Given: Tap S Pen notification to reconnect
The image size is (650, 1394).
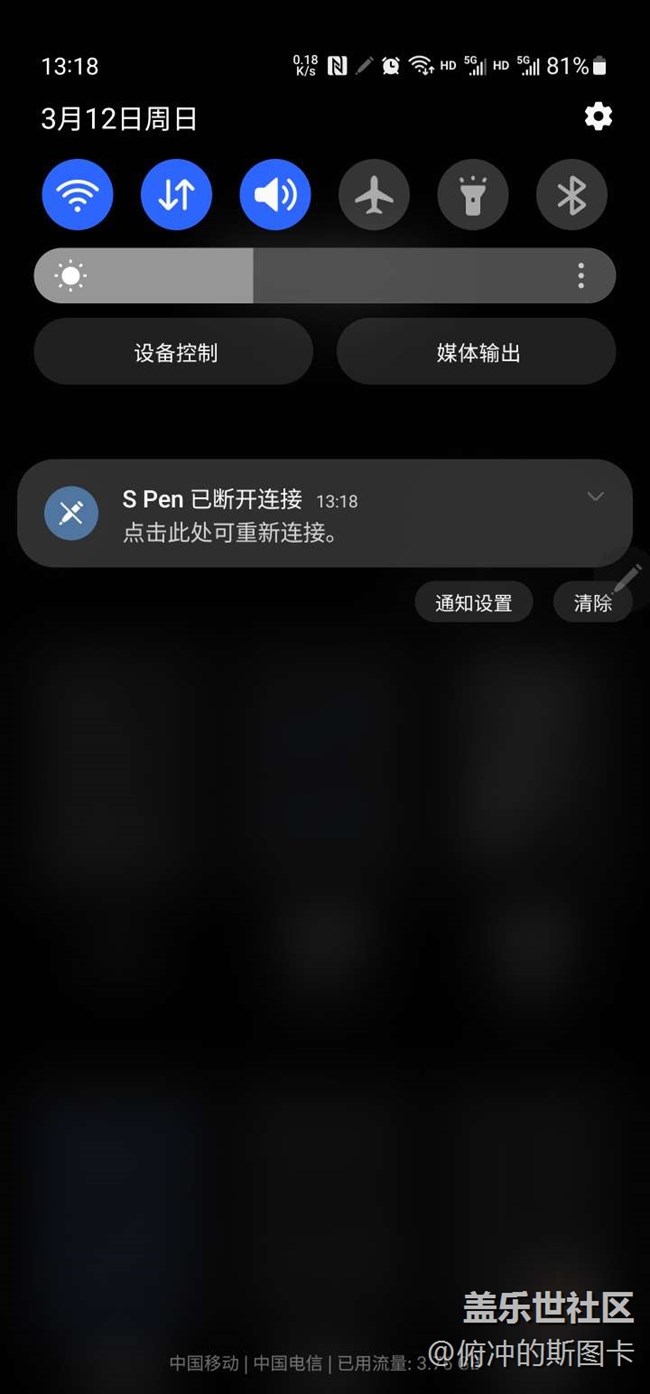Looking at the screenshot, I should 300,515.
